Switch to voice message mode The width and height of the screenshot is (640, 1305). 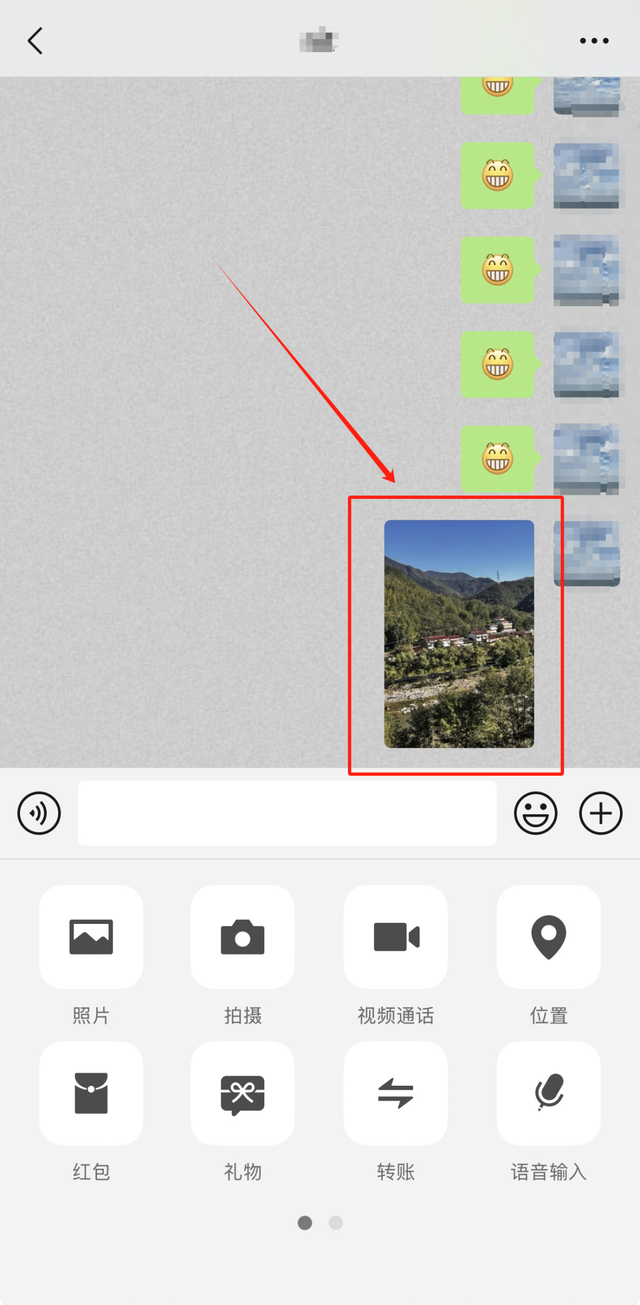point(39,814)
